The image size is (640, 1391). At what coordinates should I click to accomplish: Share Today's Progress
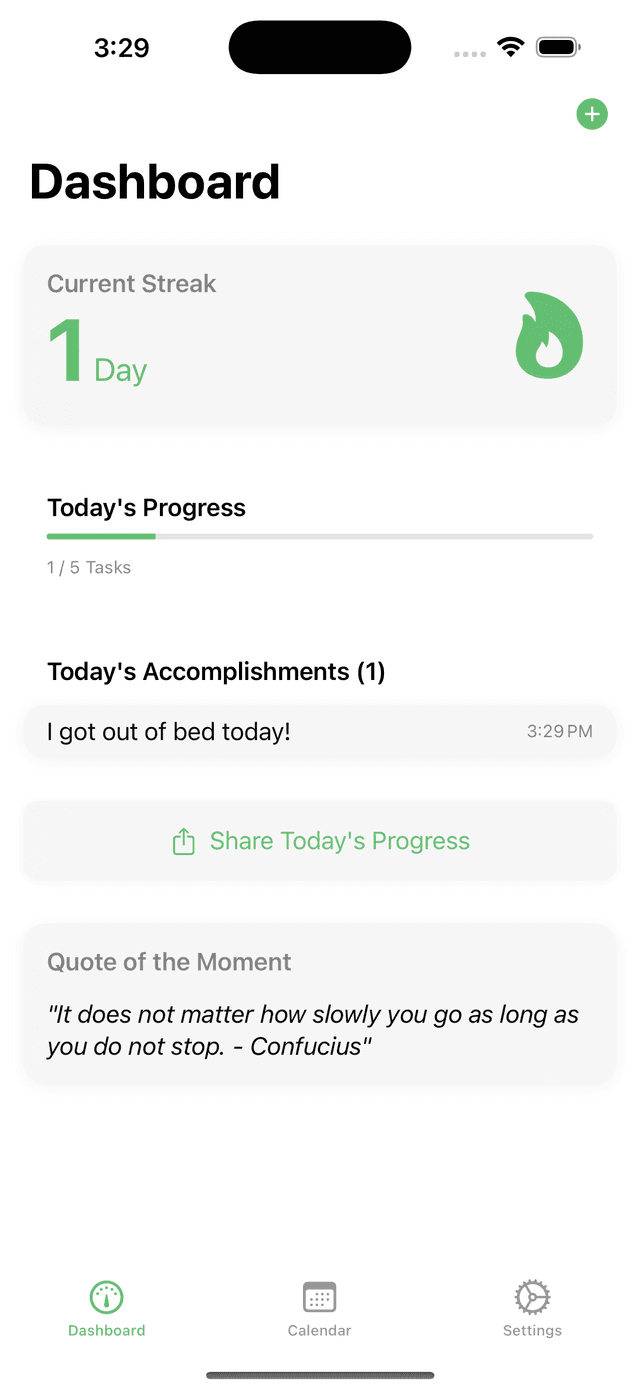click(x=320, y=841)
